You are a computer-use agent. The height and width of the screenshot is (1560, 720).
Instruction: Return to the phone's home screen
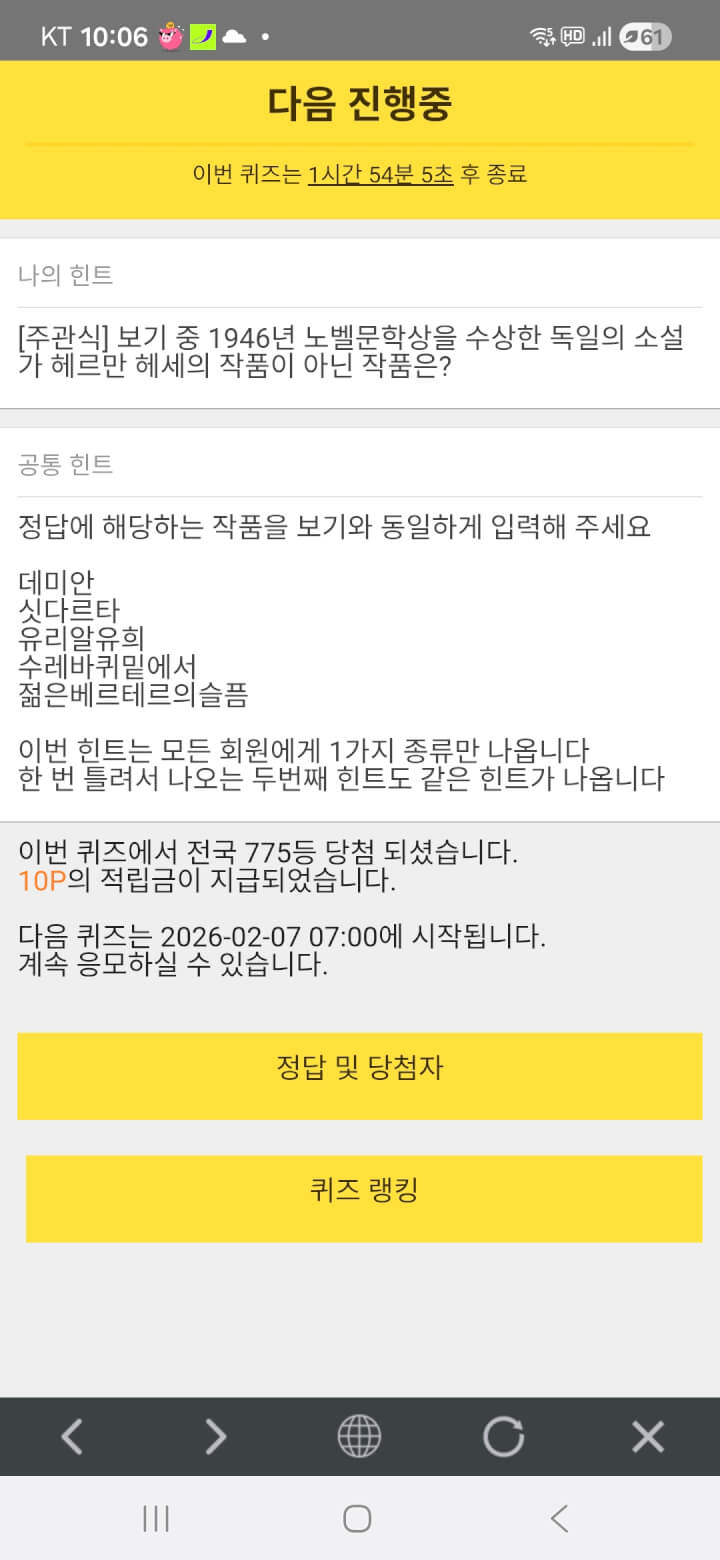357,1519
